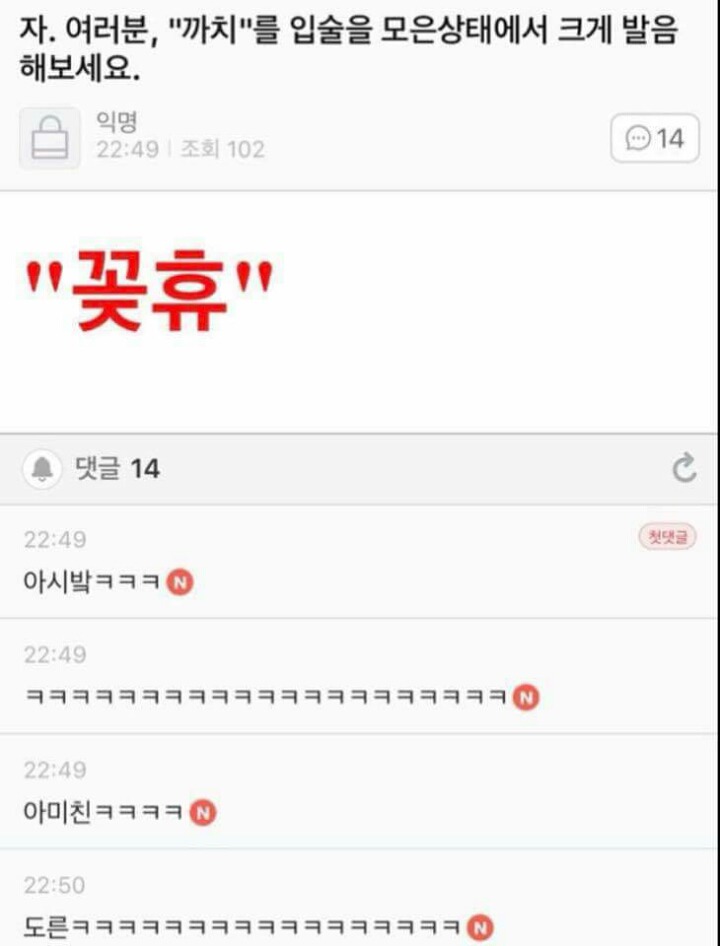The image size is (720, 946).
Task: Refresh the comments list
Action: [x=684, y=468]
